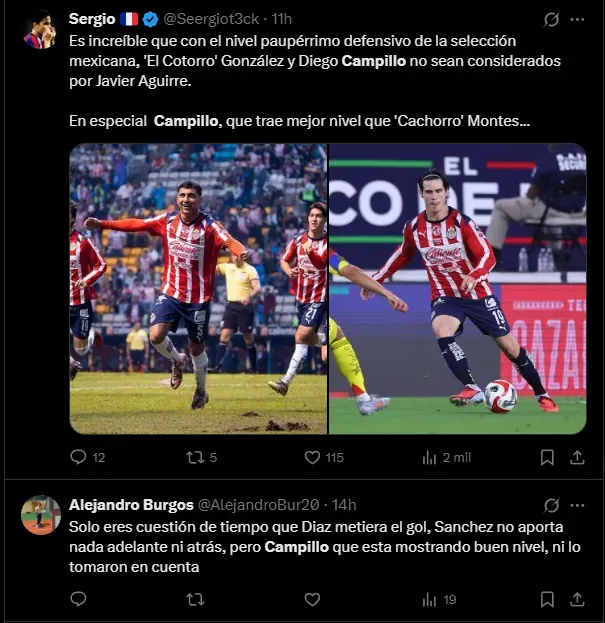Screen dimensions: 605x623
Task: Open Sergio's profile picture
Action: click(x=40, y=29)
